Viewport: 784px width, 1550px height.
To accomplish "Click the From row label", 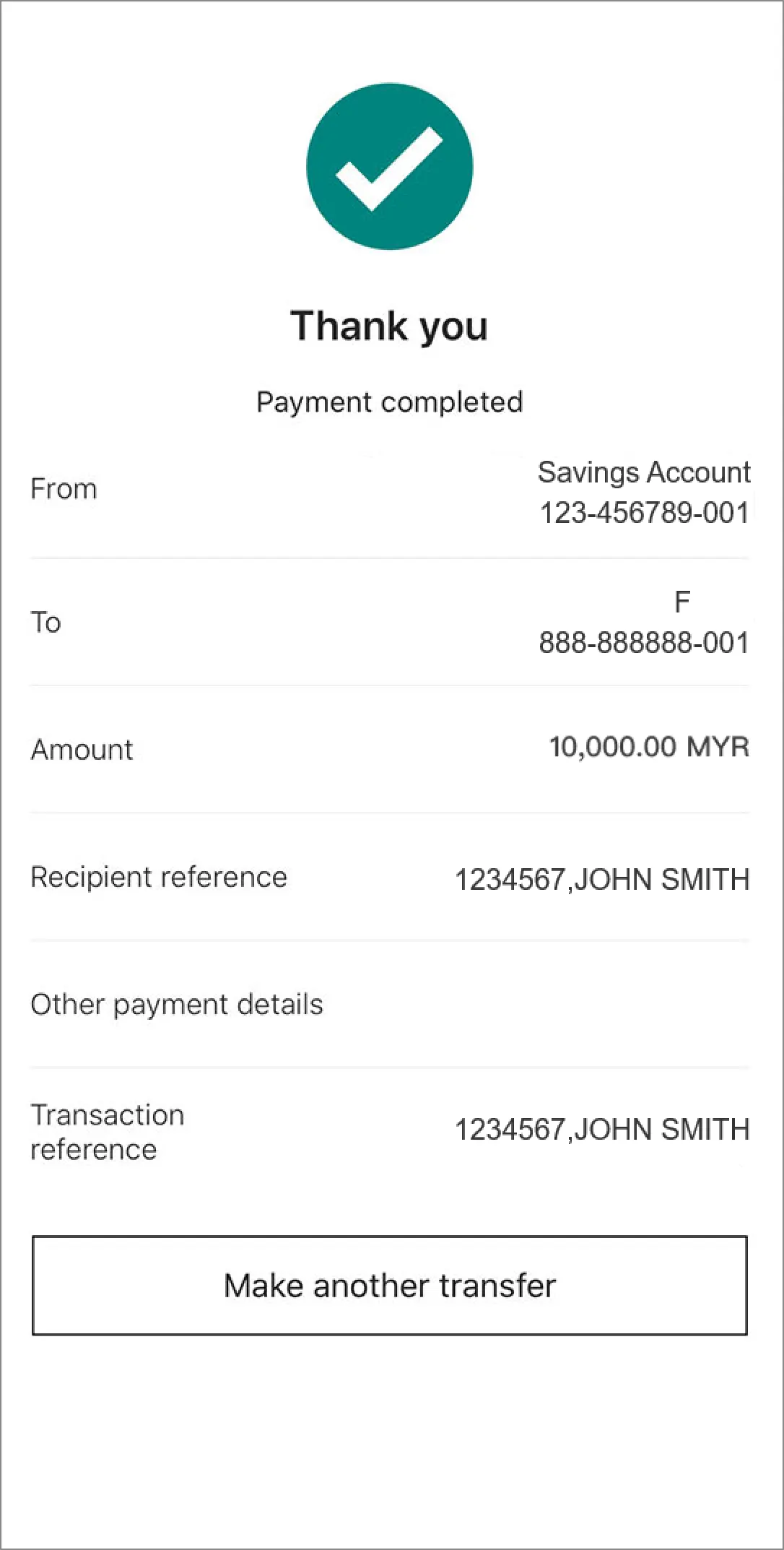I will (64, 488).
